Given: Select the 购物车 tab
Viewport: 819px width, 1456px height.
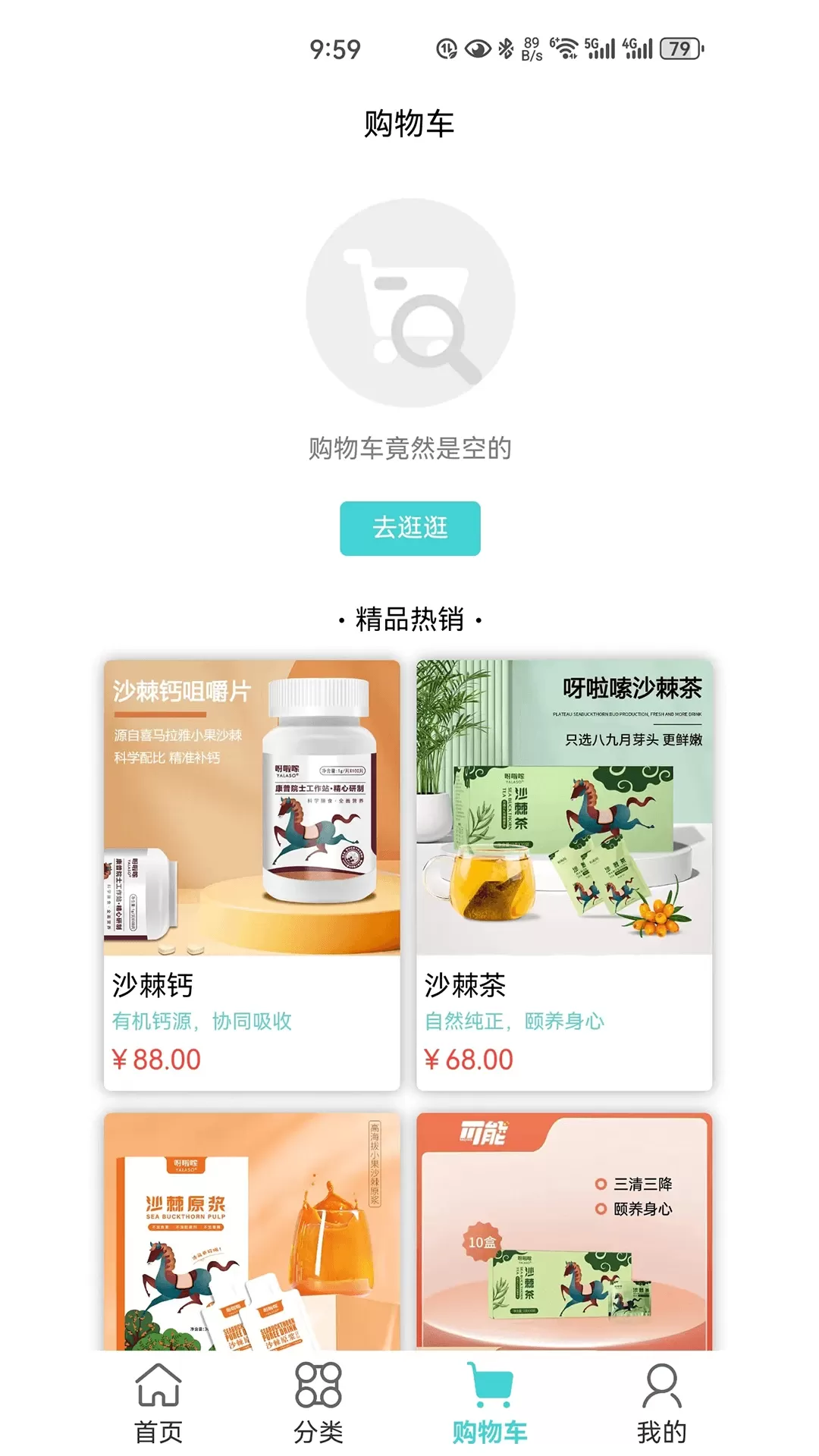Looking at the screenshot, I should [490, 1403].
